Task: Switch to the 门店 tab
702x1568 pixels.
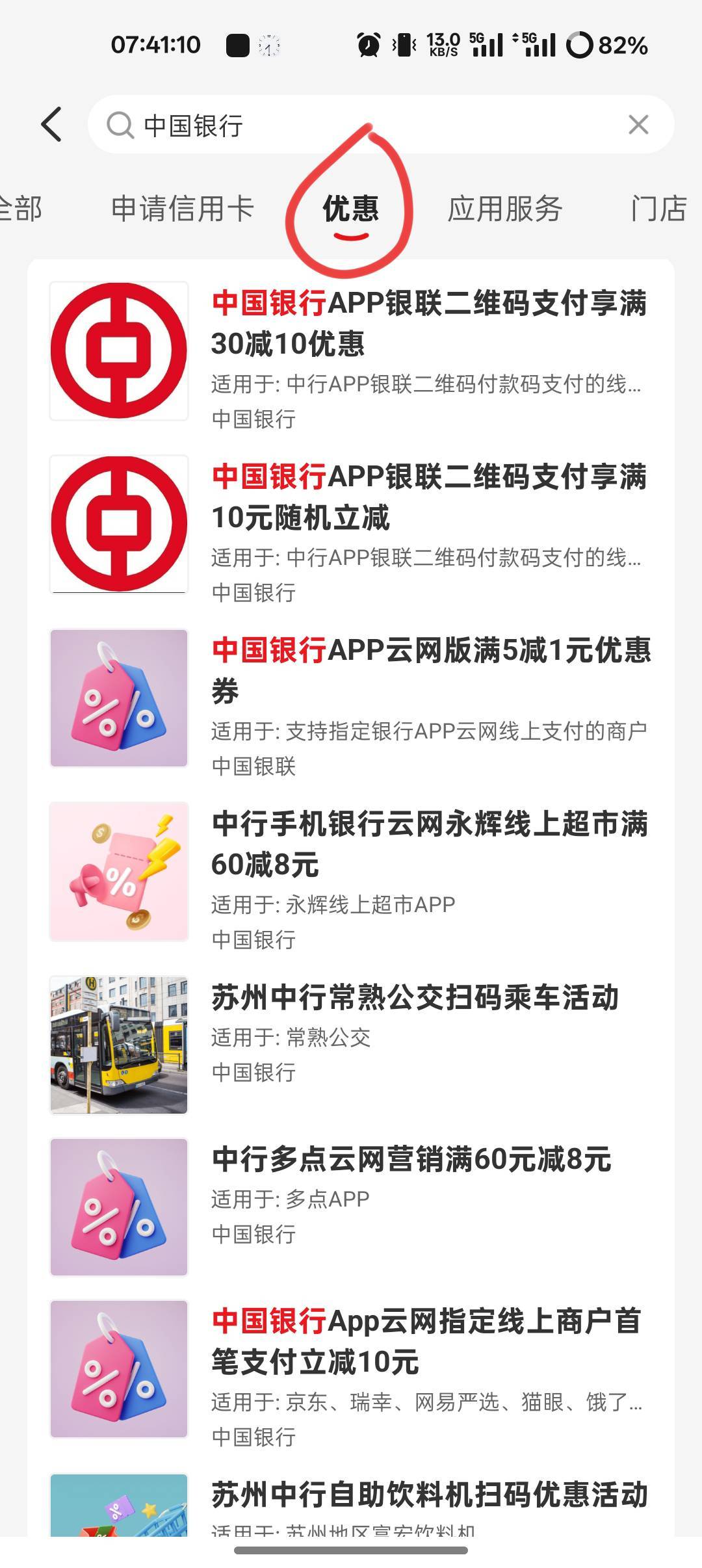Action: click(658, 209)
